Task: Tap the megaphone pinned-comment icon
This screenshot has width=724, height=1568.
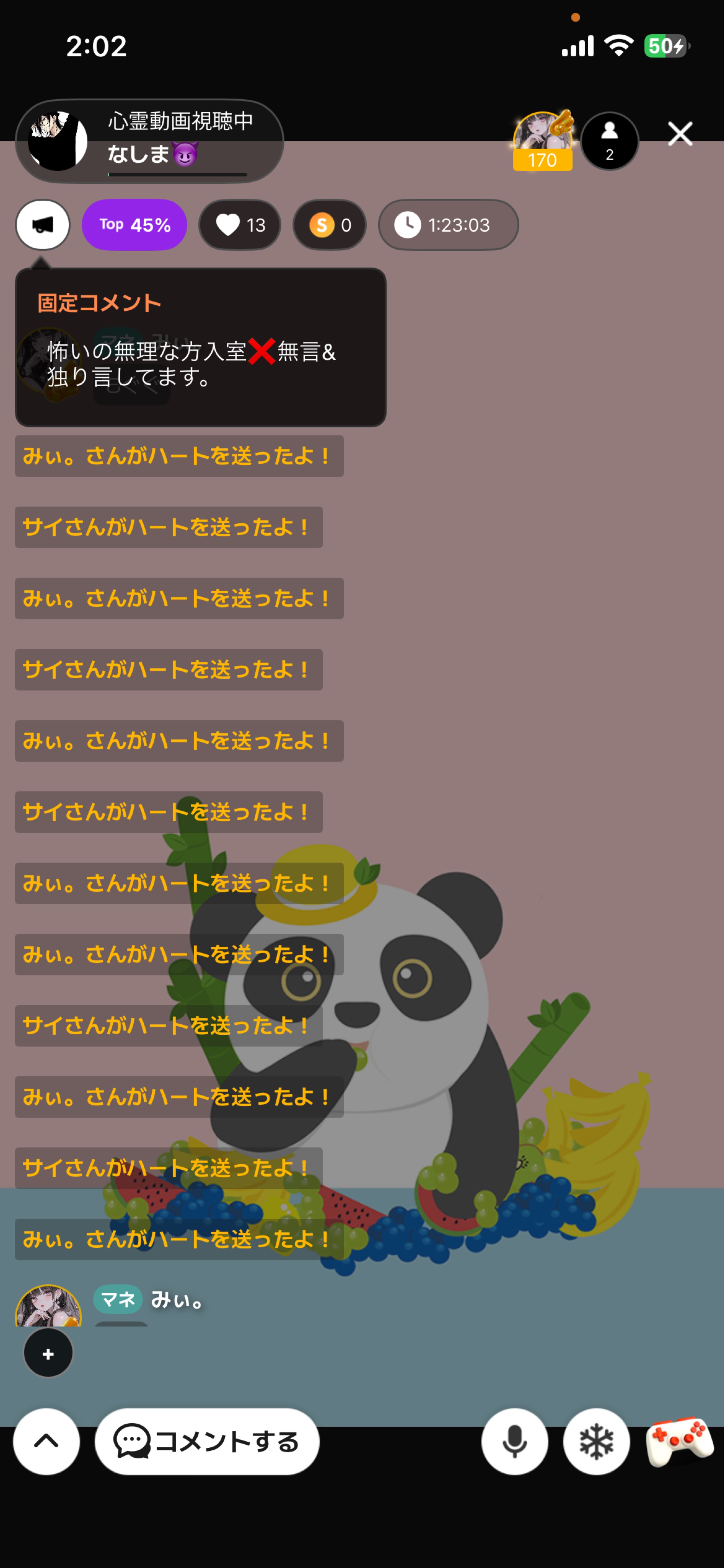Action: (x=42, y=225)
